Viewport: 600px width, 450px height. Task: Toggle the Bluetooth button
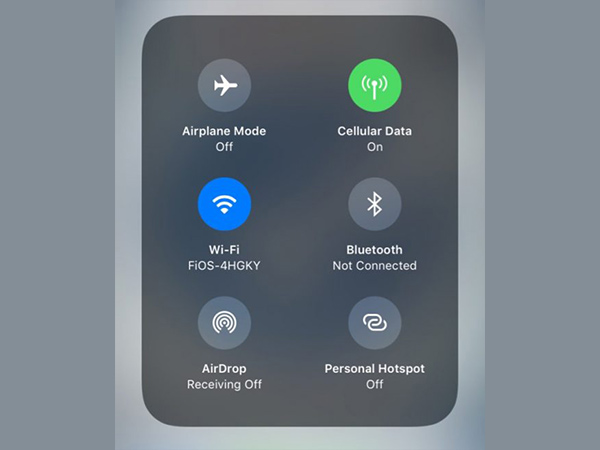pyautogui.click(x=374, y=204)
